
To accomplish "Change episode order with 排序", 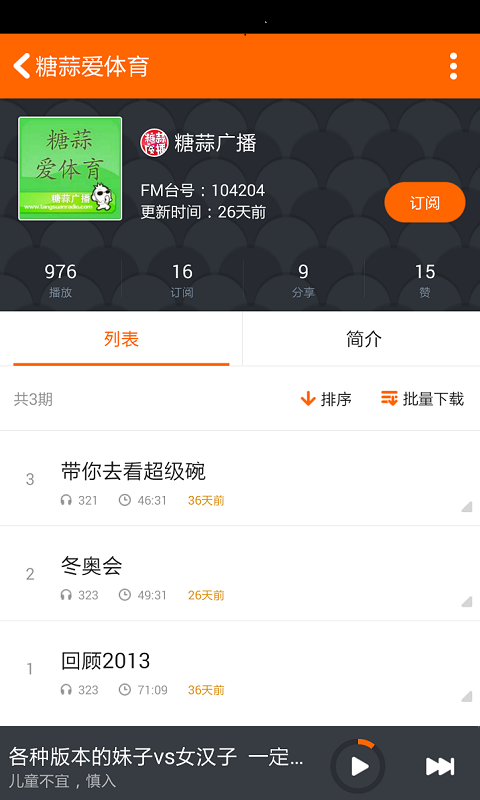I will [325, 399].
